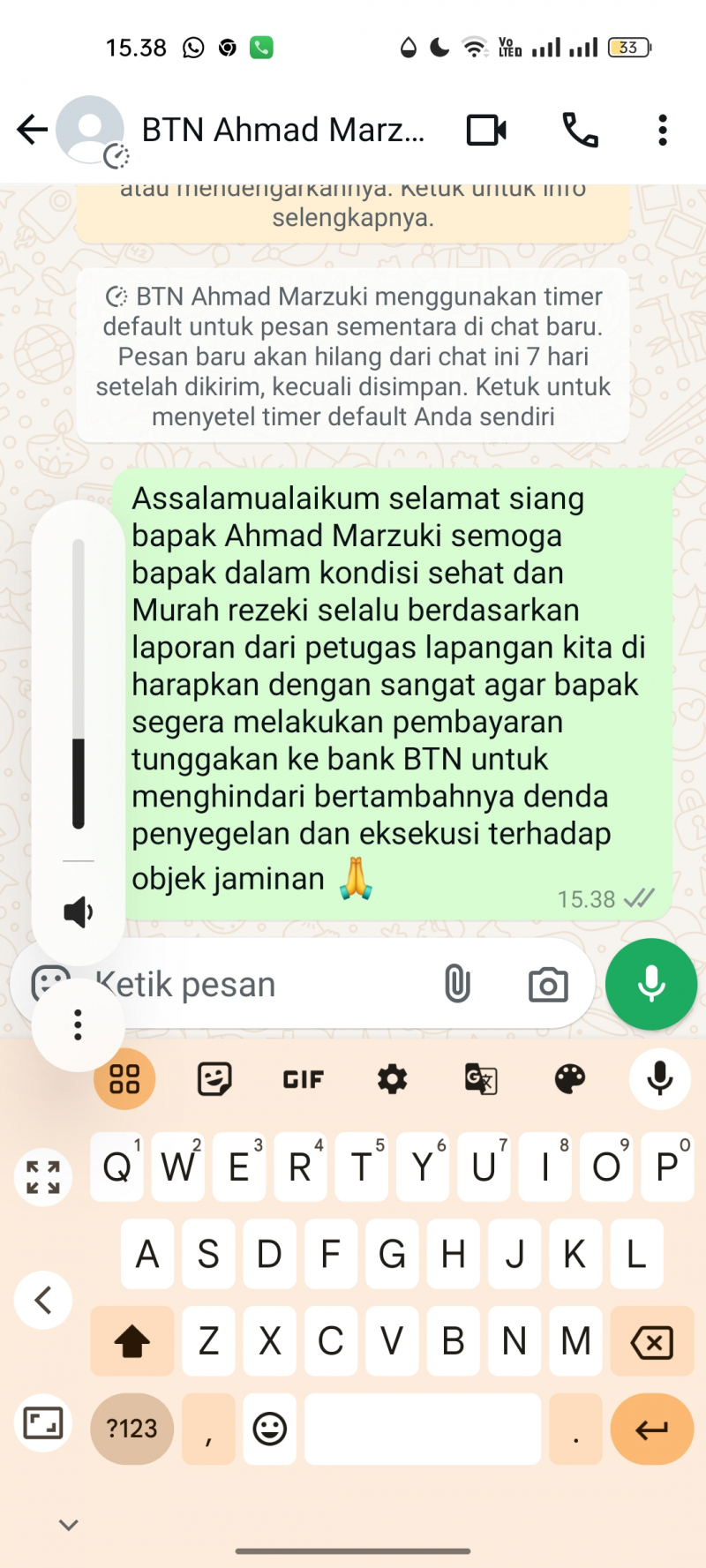Start a voice call with BTN Ahmad Marzuki
The image size is (706, 1568).
pyautogui.click(x=580, y=131)
